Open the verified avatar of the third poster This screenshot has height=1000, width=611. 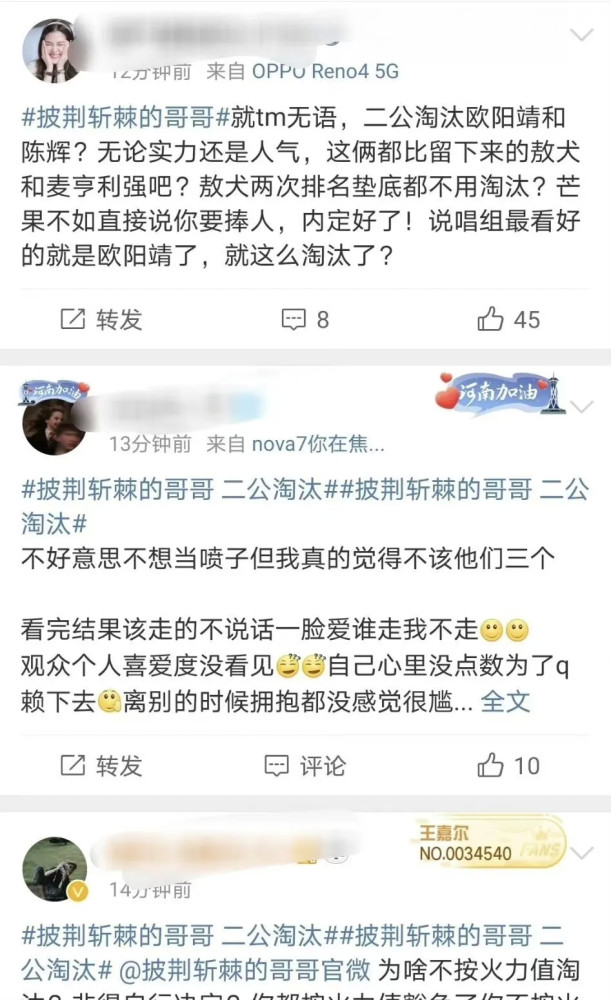pos(55,869)
